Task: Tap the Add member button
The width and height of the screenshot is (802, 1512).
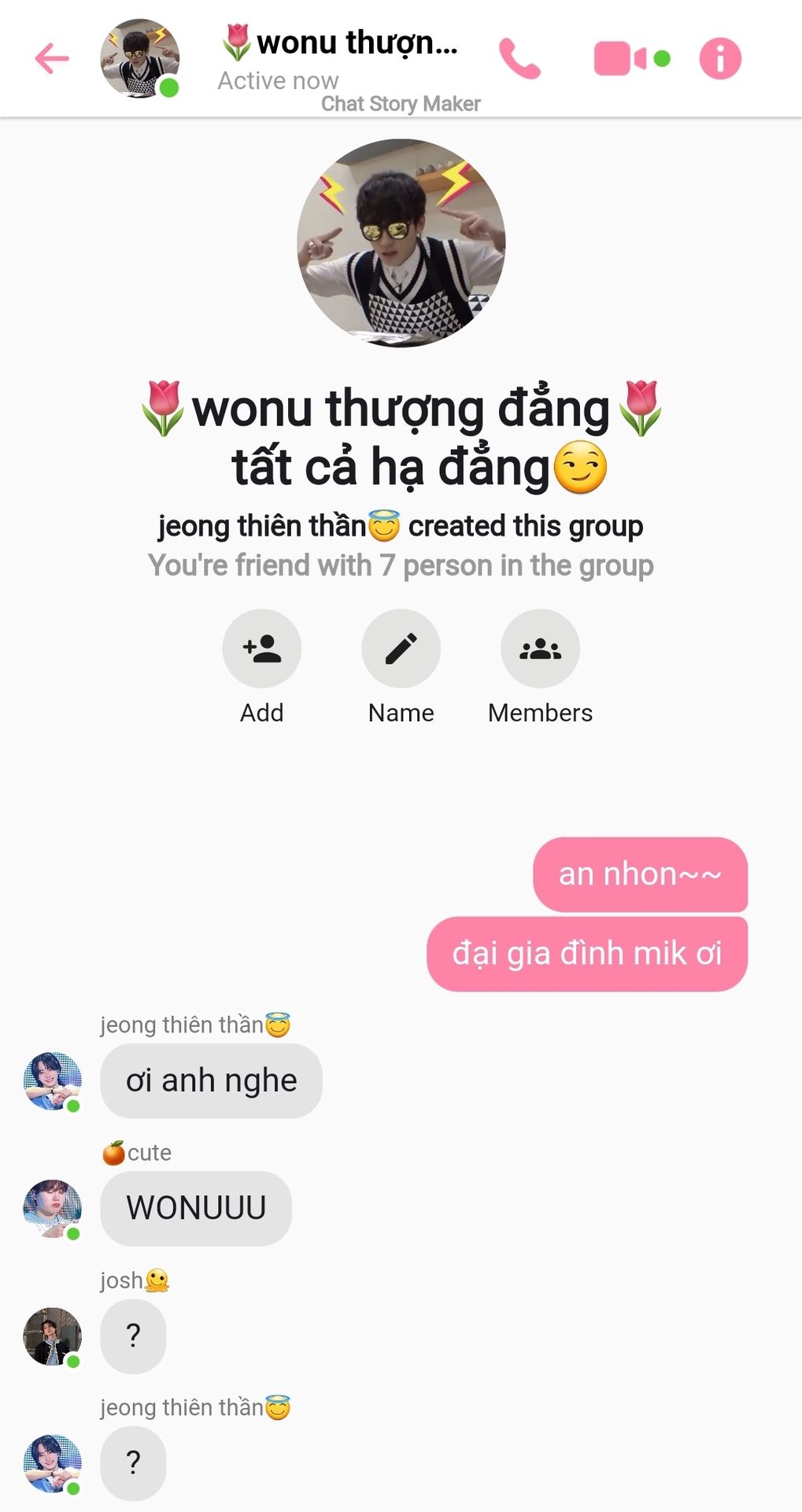Action: point(262,648)
